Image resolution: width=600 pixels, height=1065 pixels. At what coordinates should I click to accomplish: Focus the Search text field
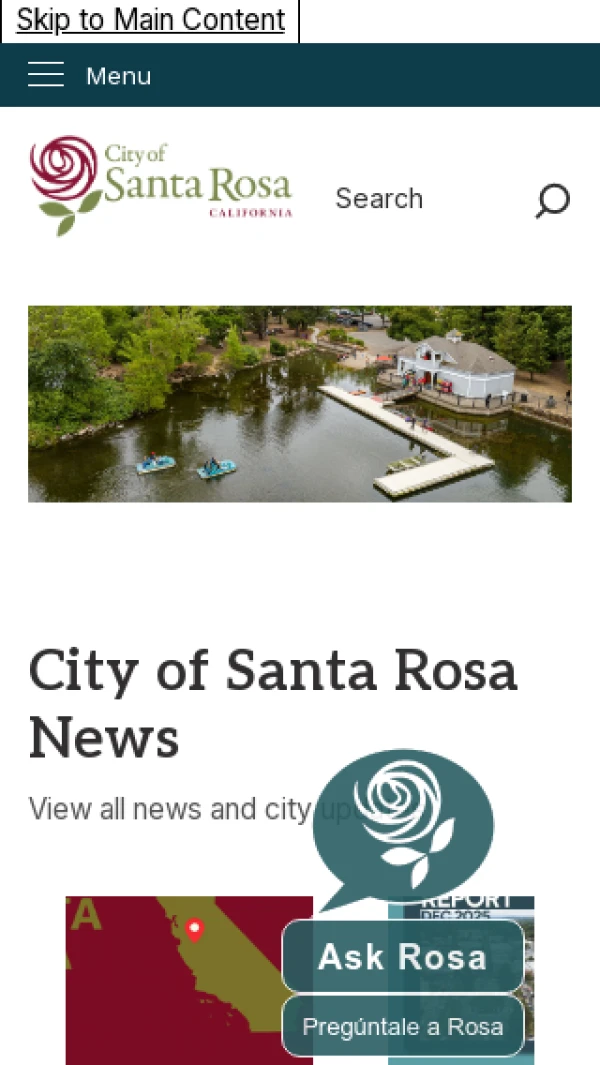pyautogui.click(x=420, y=199)
